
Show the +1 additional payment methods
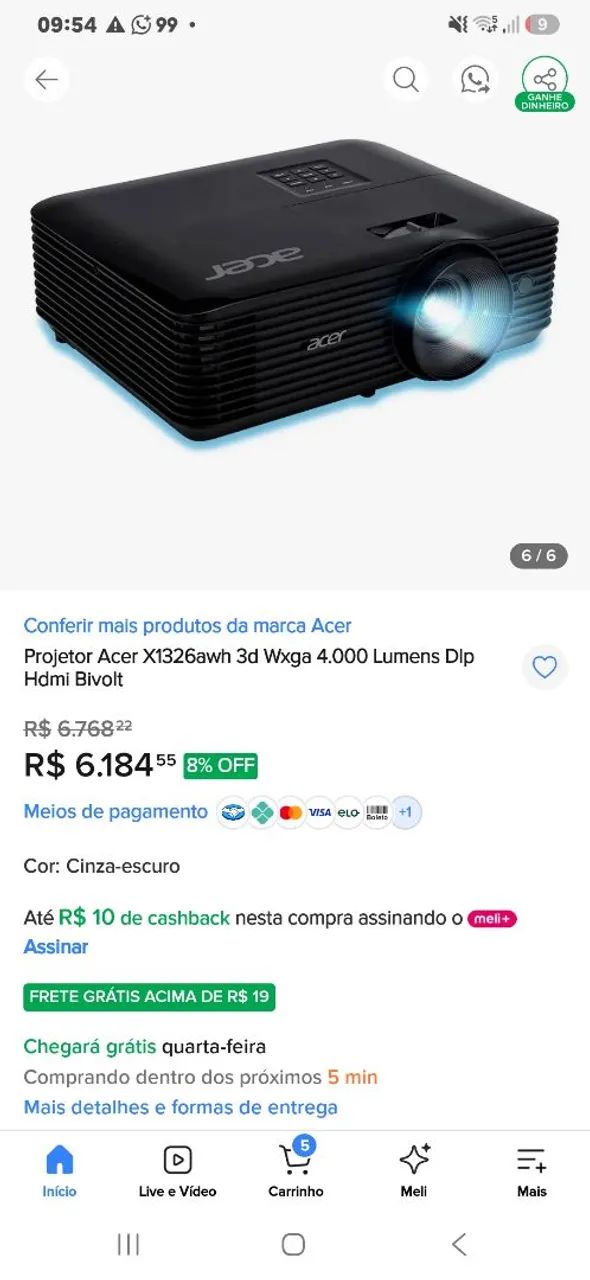tap(406, 813)
